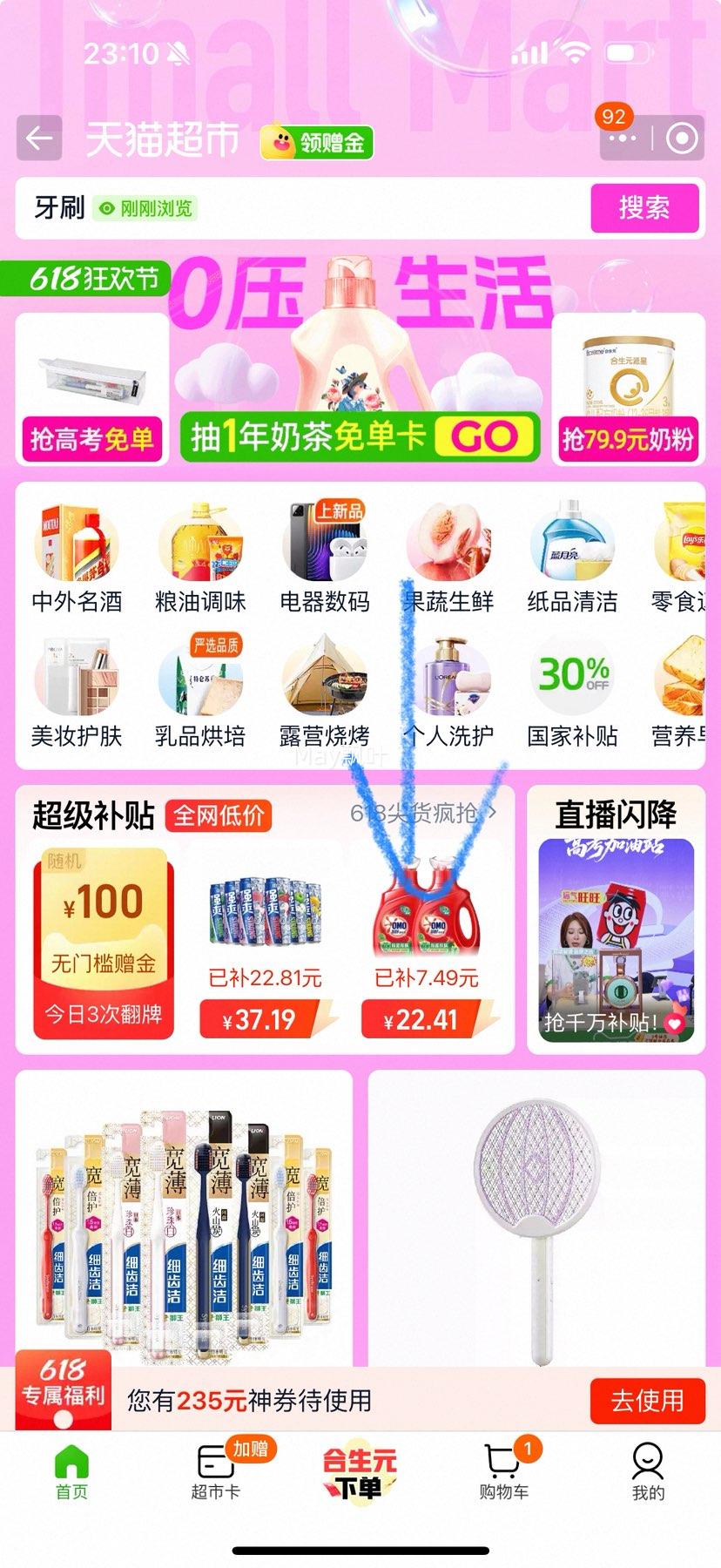Open the 纸品清洁 category
The height and width of the screenshot is (1568, 721).
point(572,558)
